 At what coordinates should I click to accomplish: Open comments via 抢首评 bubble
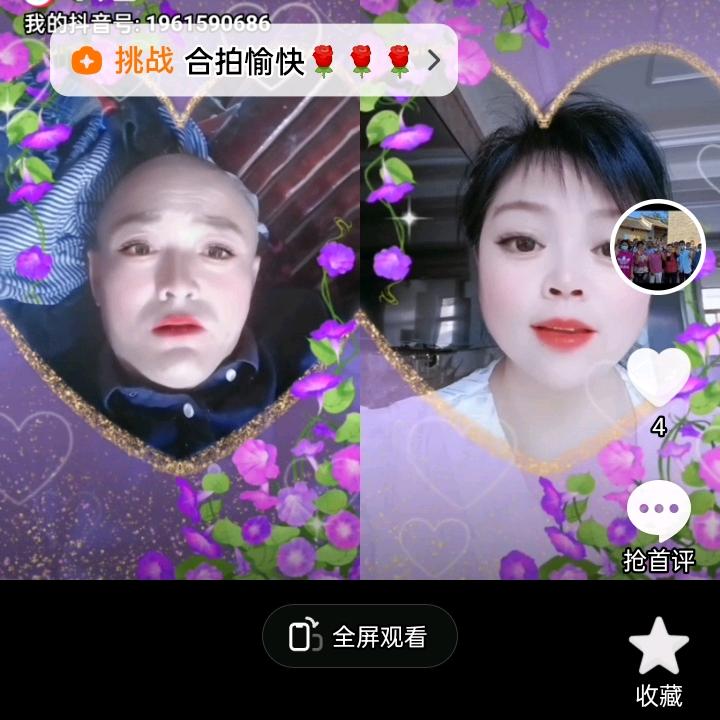[658, 510]
